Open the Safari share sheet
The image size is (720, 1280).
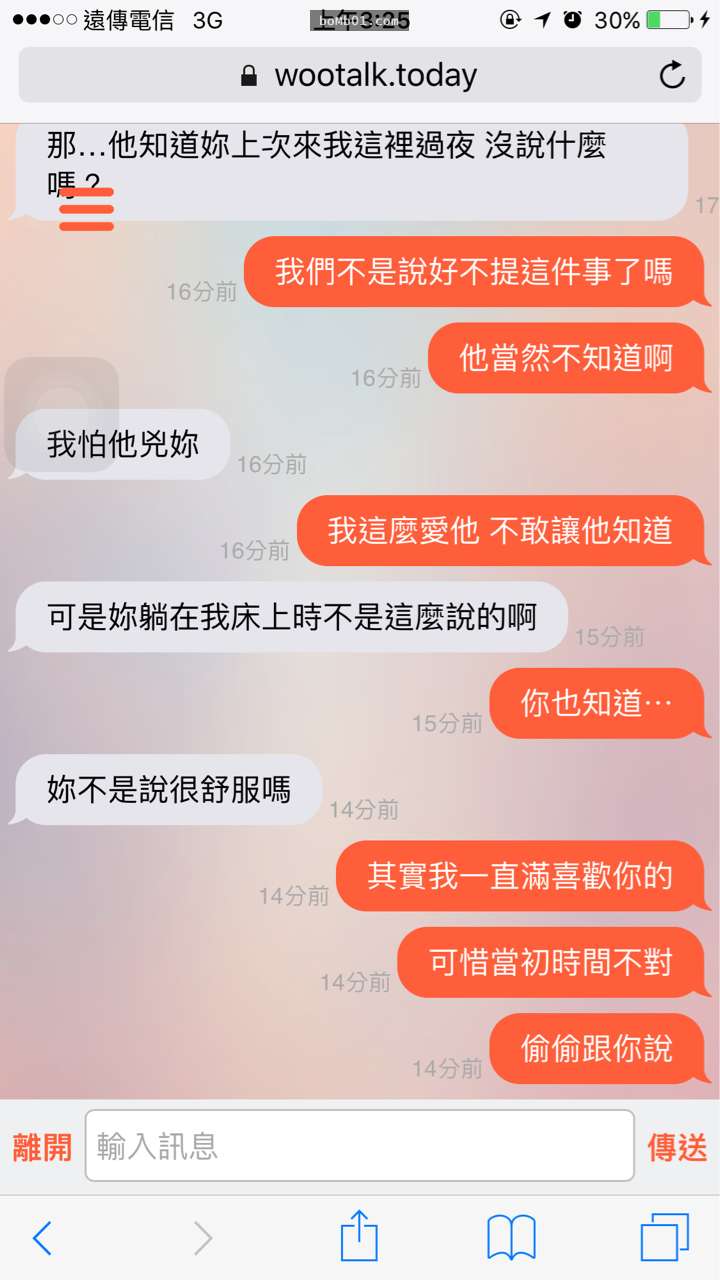[359, 1237]
